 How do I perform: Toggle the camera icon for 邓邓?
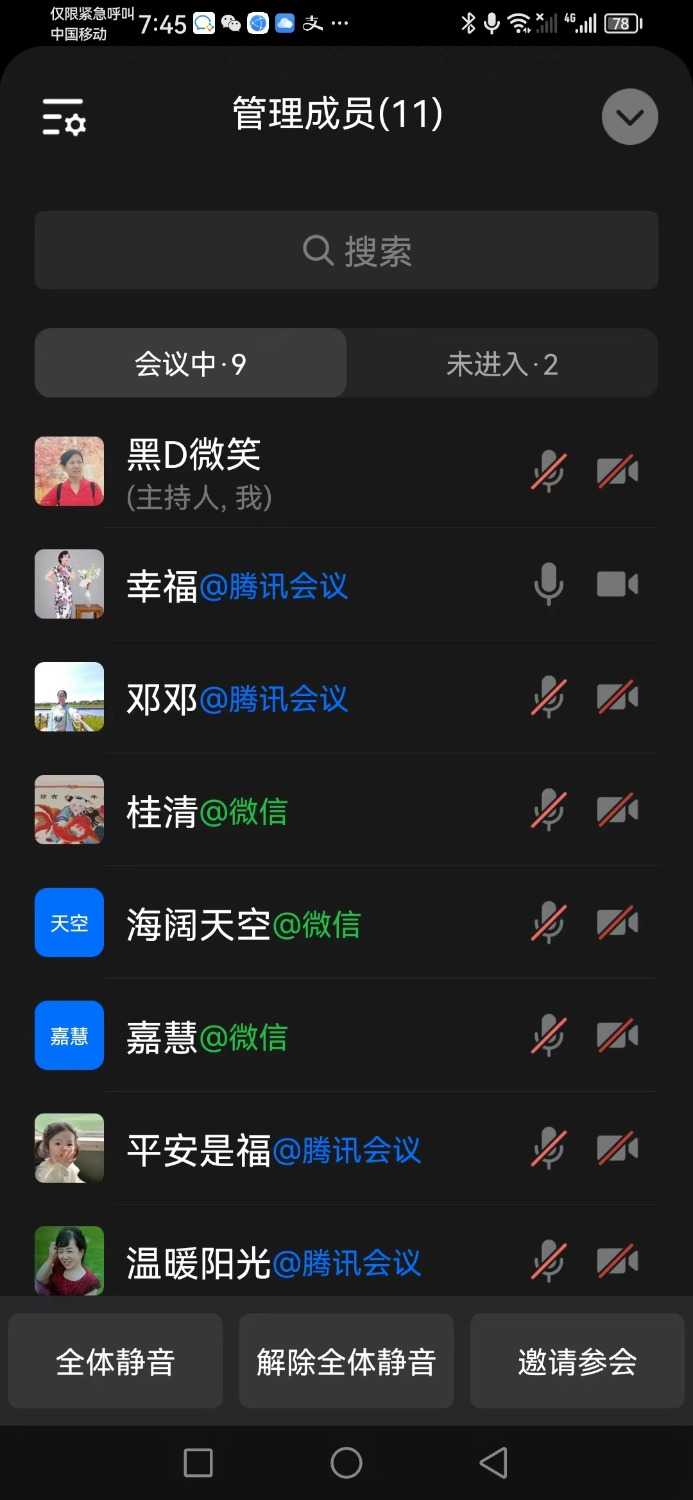[617, 697]
